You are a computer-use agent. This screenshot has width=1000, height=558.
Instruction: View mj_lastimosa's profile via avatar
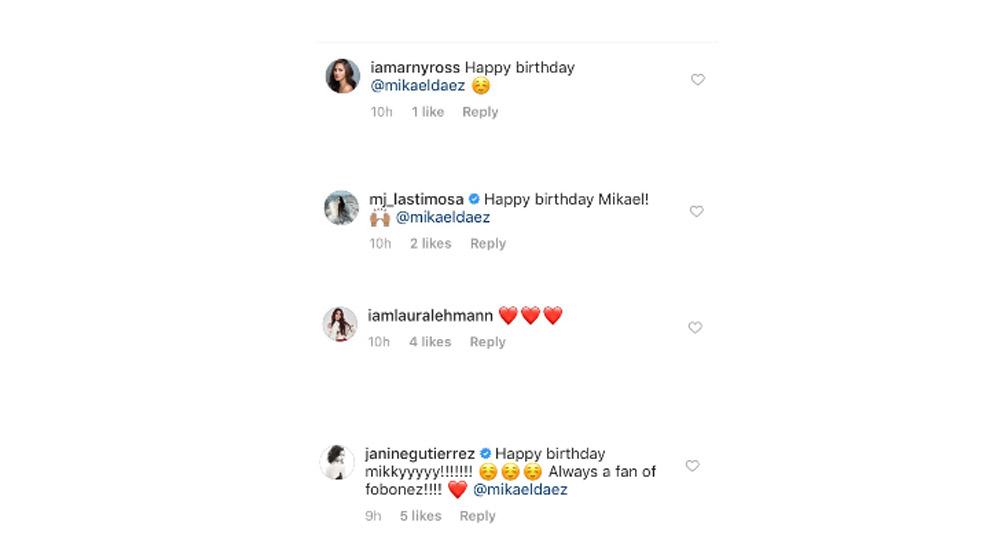(342, 207)
